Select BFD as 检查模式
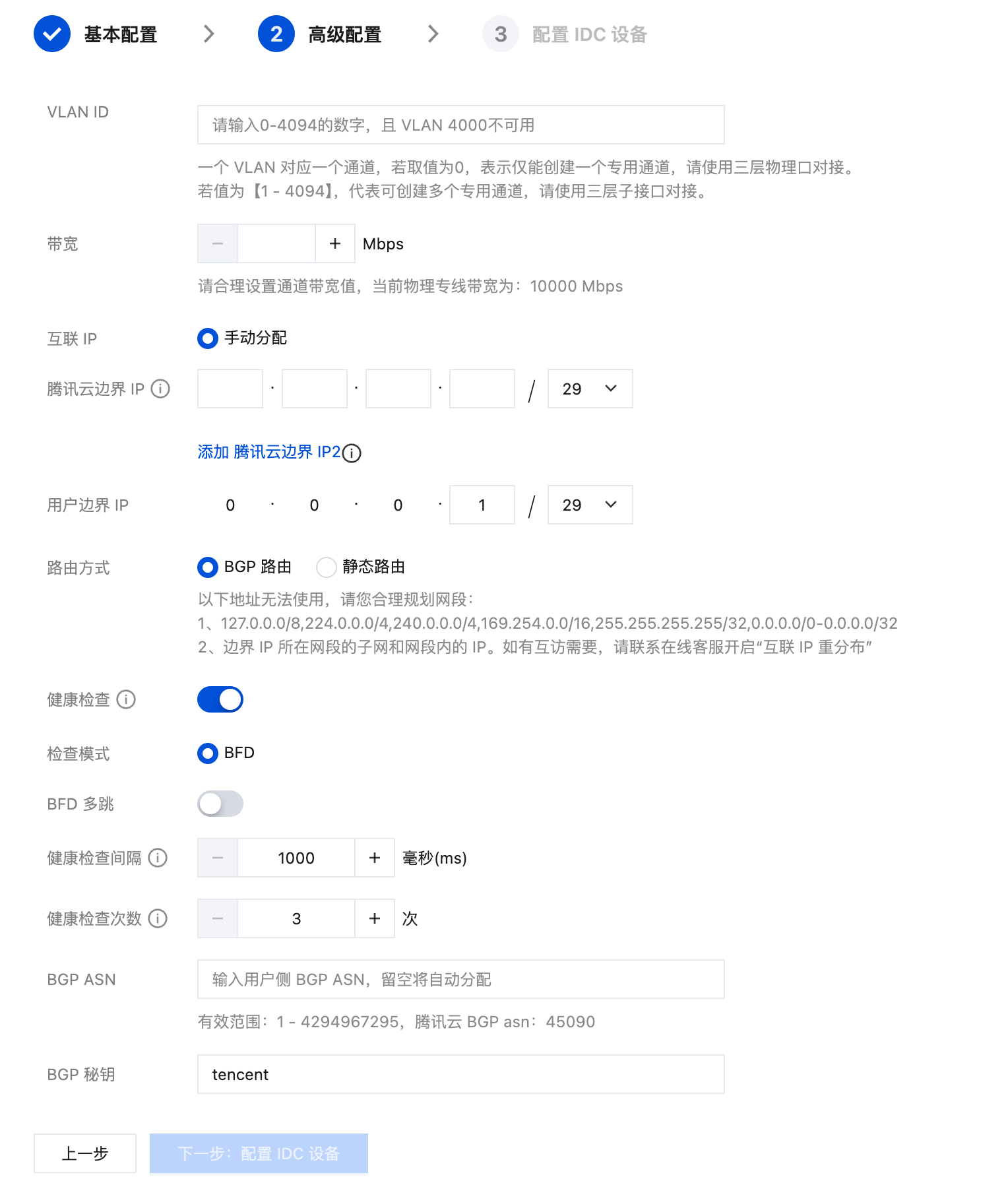1008x1181 pixels. tap(208, 753)
